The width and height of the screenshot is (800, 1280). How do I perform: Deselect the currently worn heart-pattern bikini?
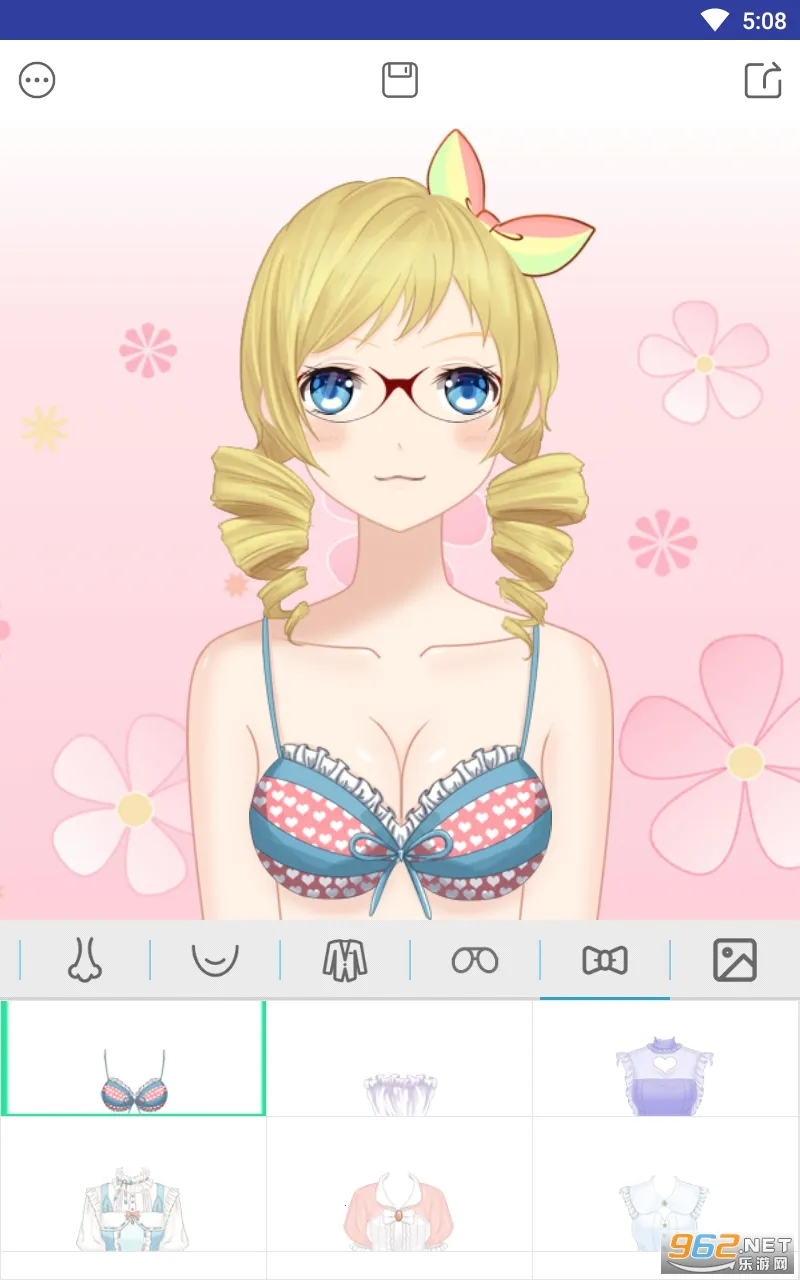[133, 1060]
